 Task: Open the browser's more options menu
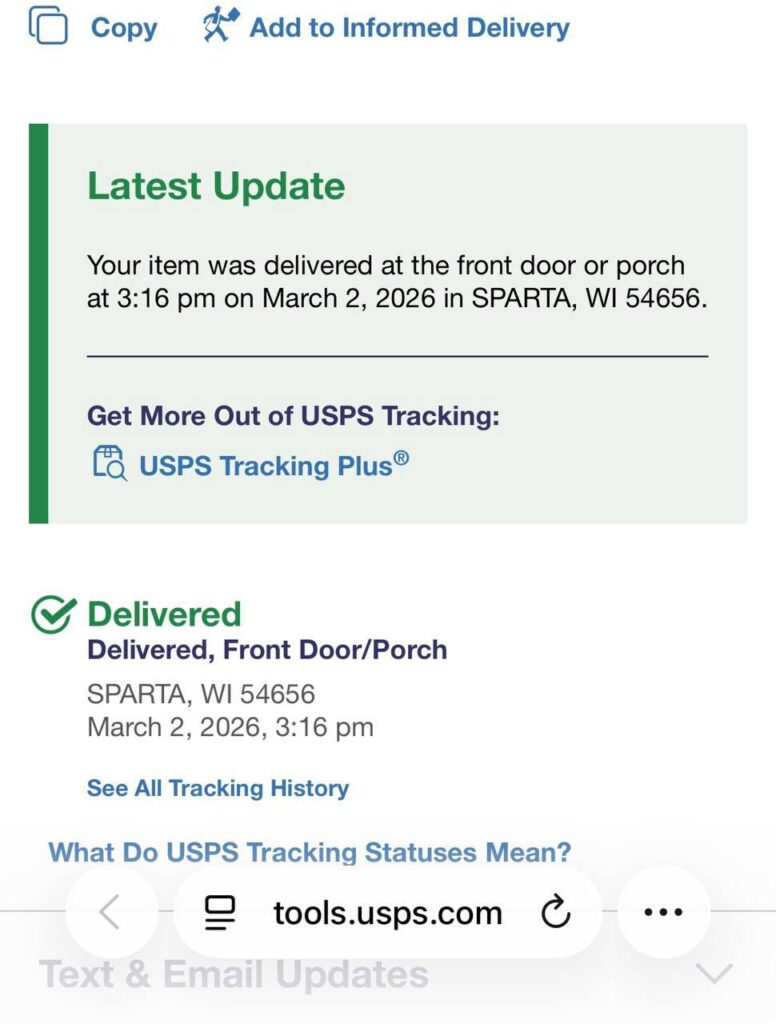663,912
